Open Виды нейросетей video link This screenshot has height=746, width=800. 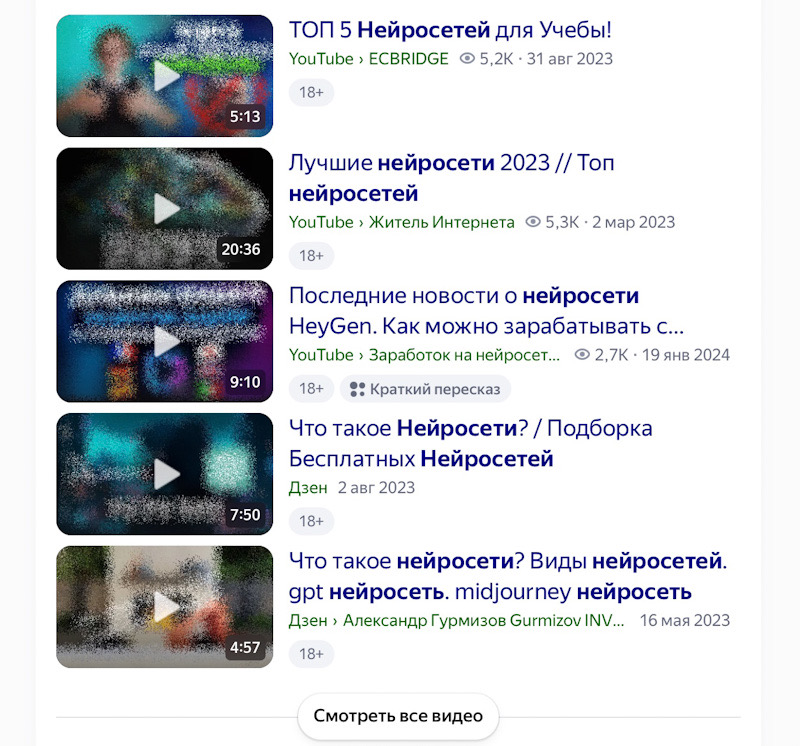507,576
